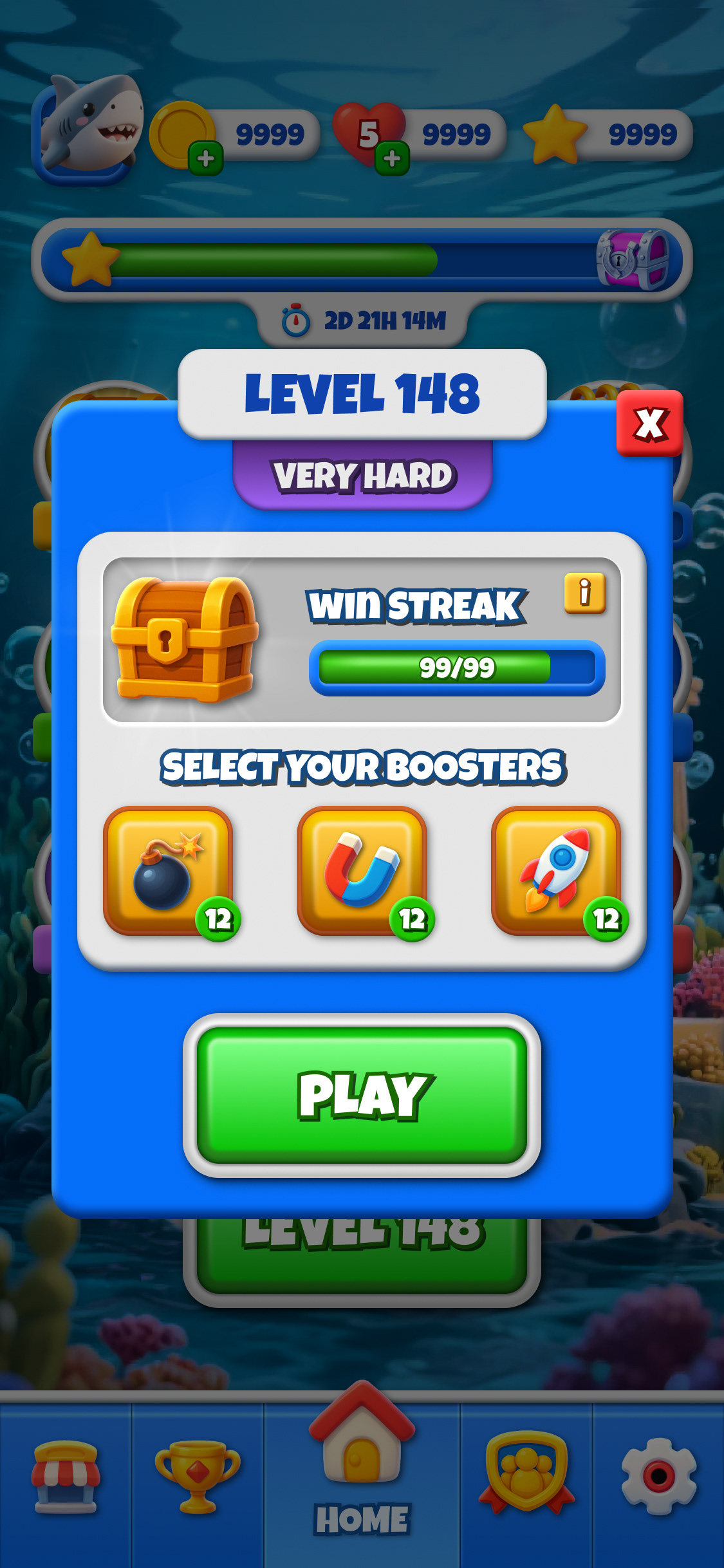Viewport: 724px width, 1568px height.
Task: Switch to the Home tab
Action: point(362,1474)
